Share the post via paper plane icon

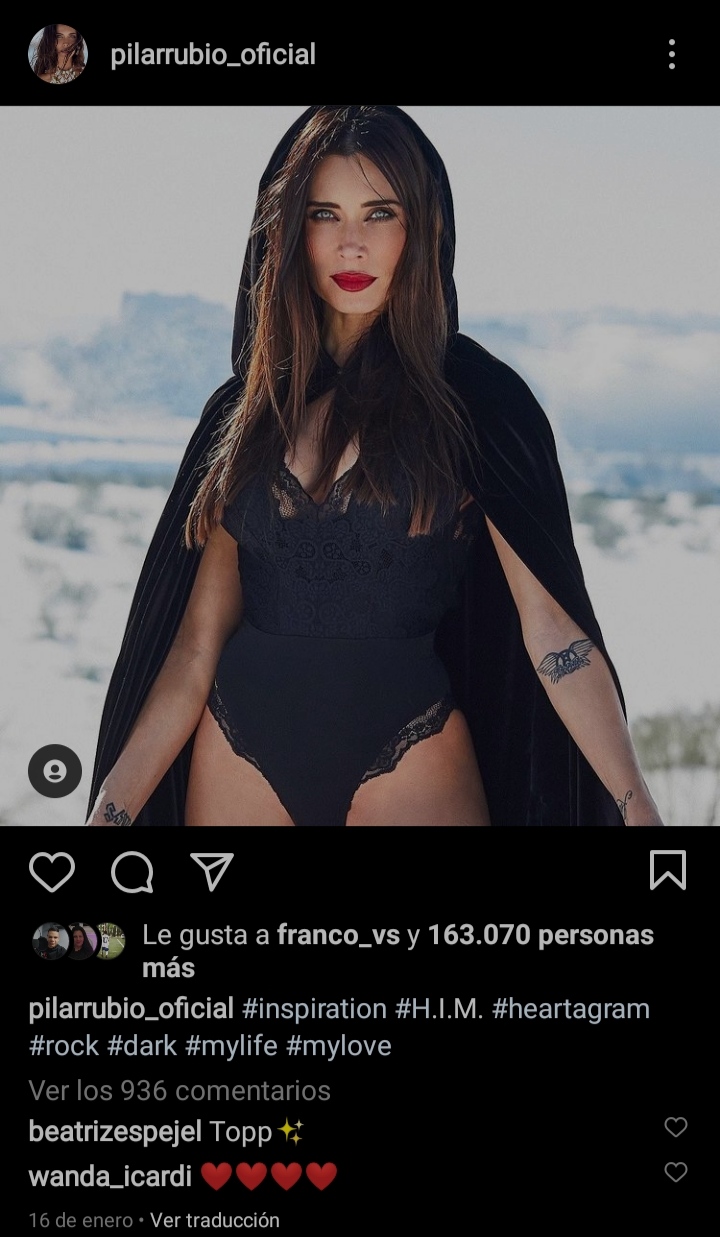[x=211, y=872]
